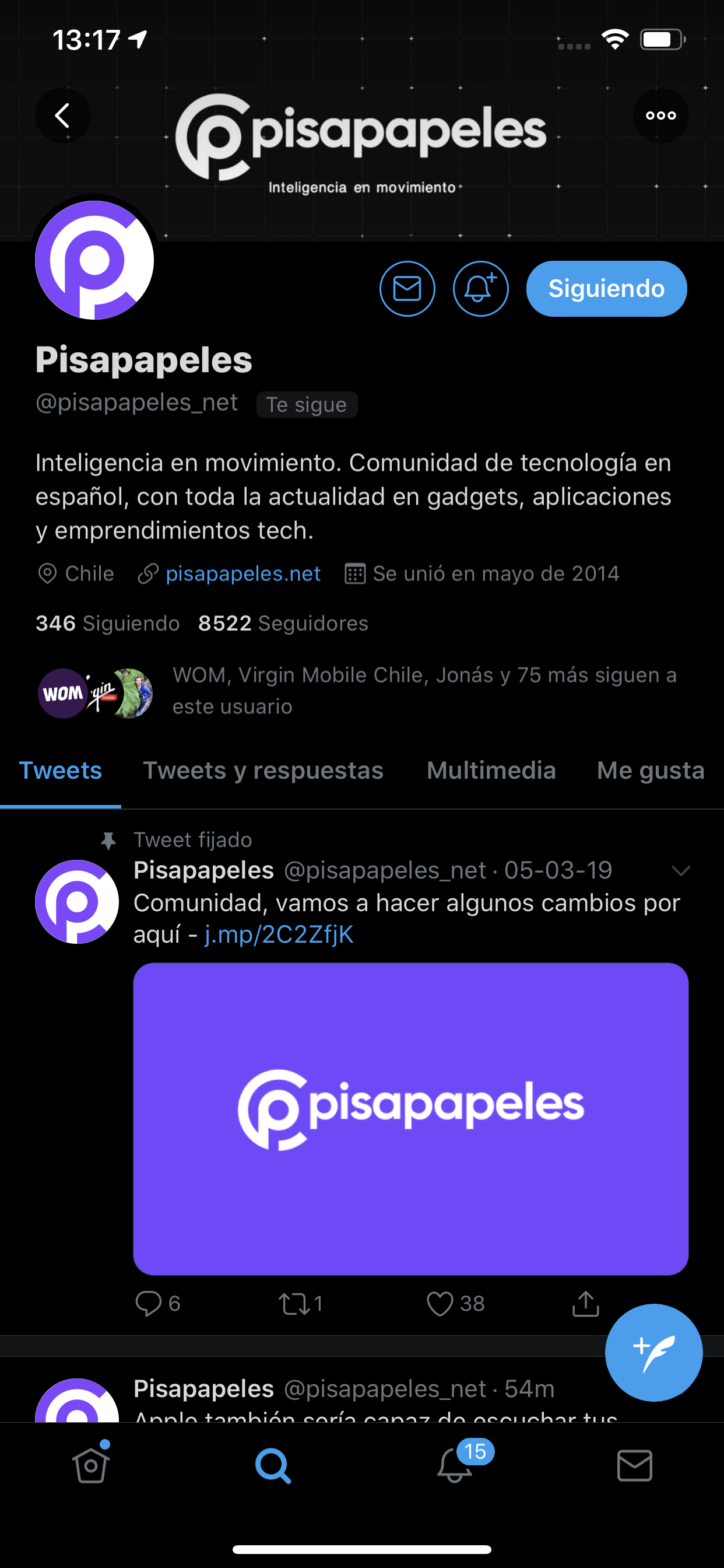Retweet the pinned tweet

(294, 1303)
